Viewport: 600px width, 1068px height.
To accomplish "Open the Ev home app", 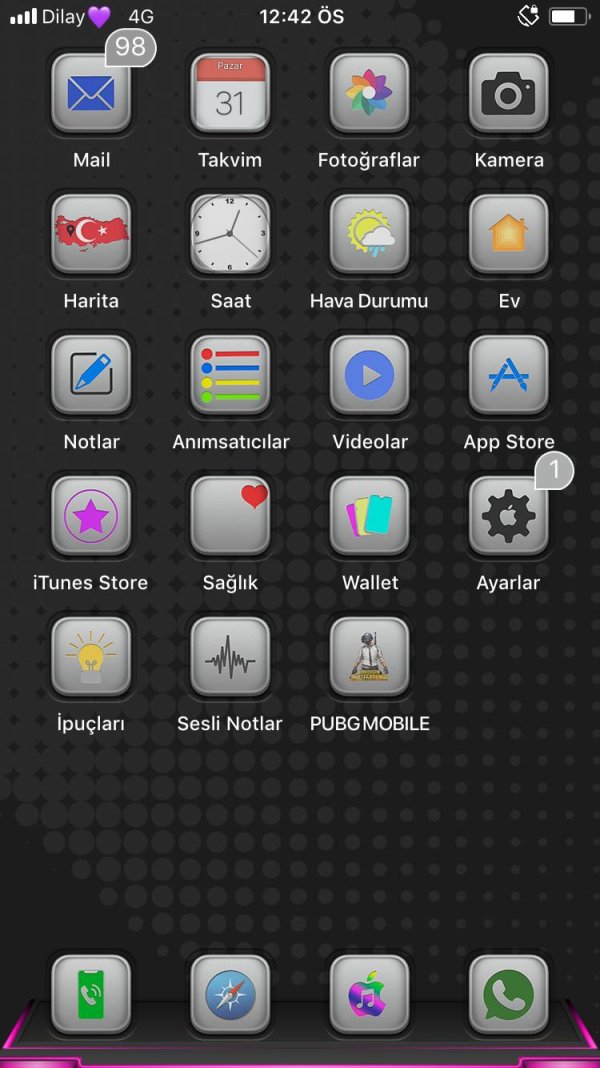I will [508, 235].
